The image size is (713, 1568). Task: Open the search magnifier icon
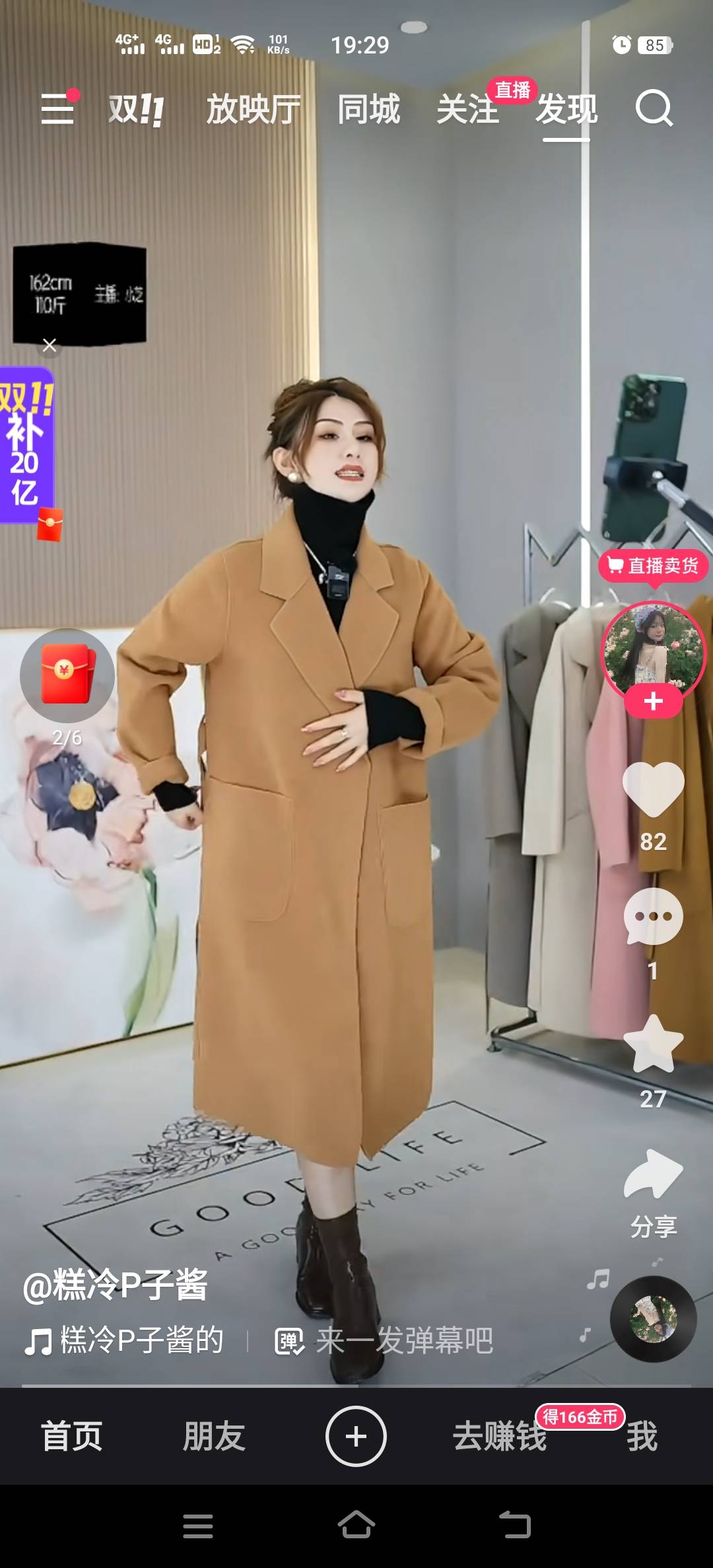click(654, 108)
